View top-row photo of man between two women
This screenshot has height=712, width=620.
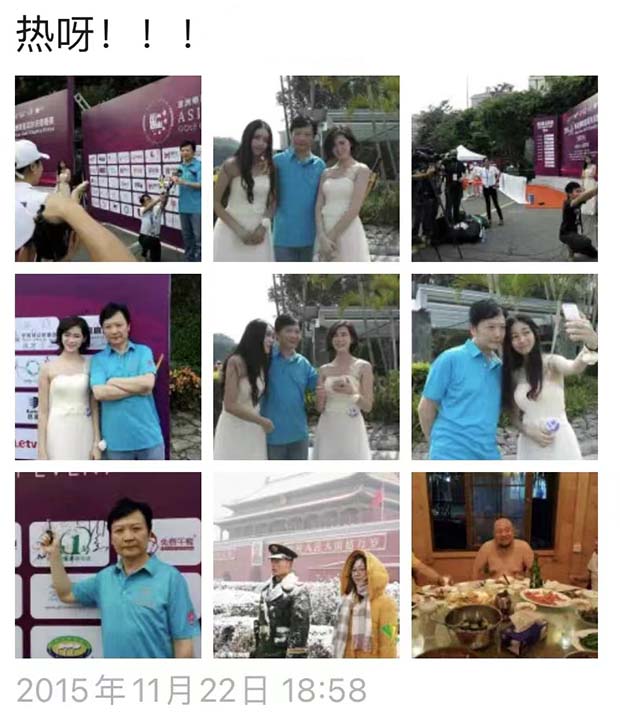coord(306,169)
